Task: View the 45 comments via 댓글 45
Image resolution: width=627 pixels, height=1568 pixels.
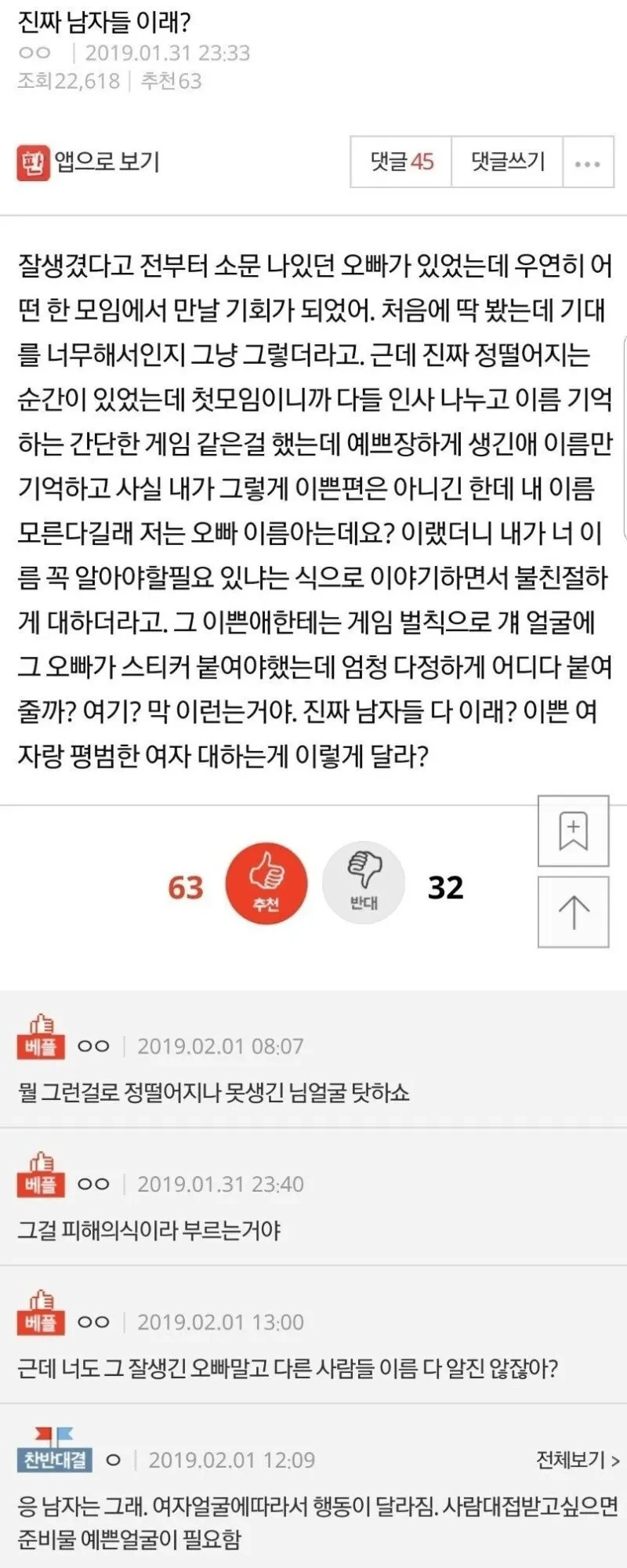Action: [x=401, y=162]
